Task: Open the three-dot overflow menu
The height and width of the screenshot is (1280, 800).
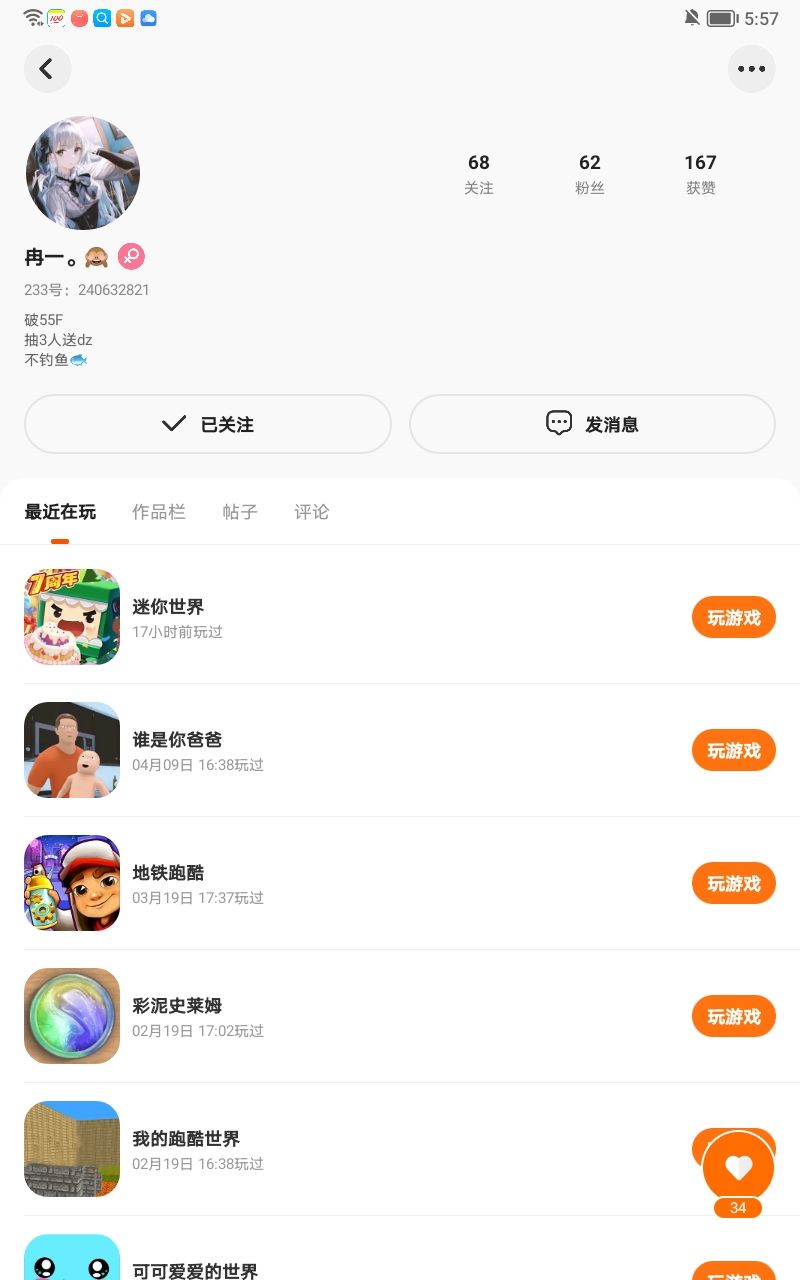Action: tap(751, 69)
